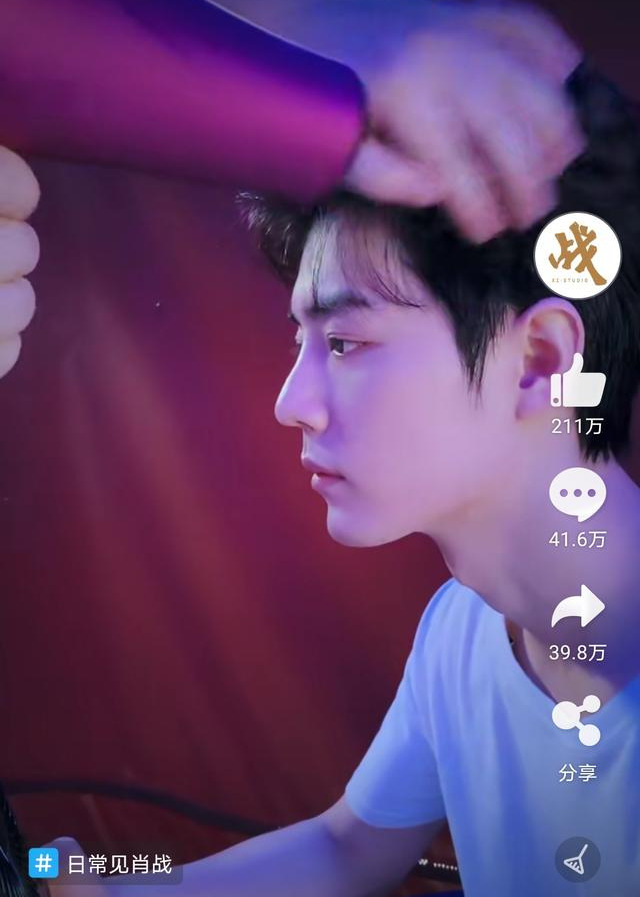The height and width of the screenshot is (897, 640).
Task: Open the hashtag 日常见肖战
Action: (104, 863)
